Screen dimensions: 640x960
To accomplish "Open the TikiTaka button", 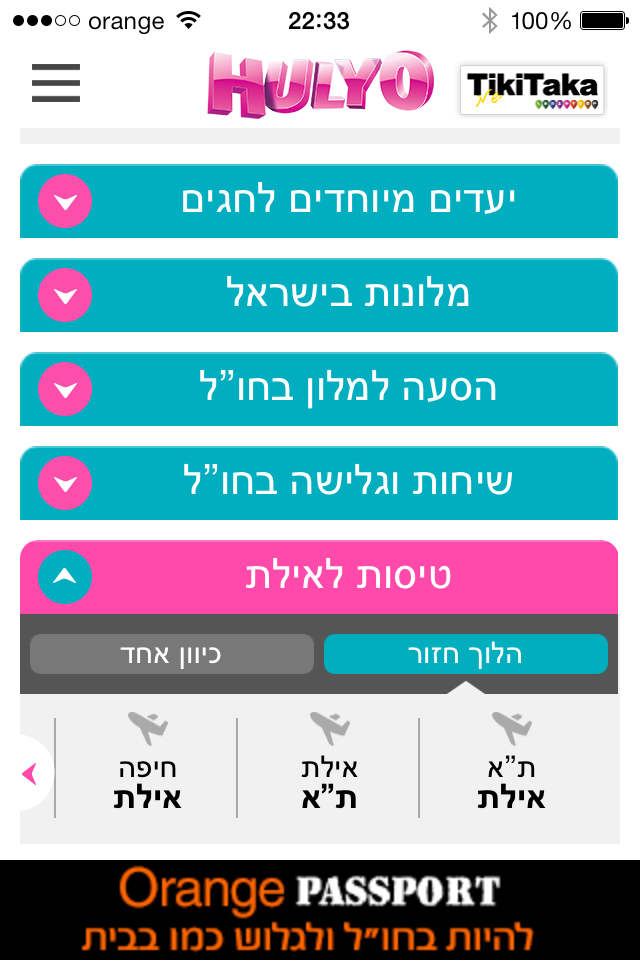I will (x=532, y=90).
